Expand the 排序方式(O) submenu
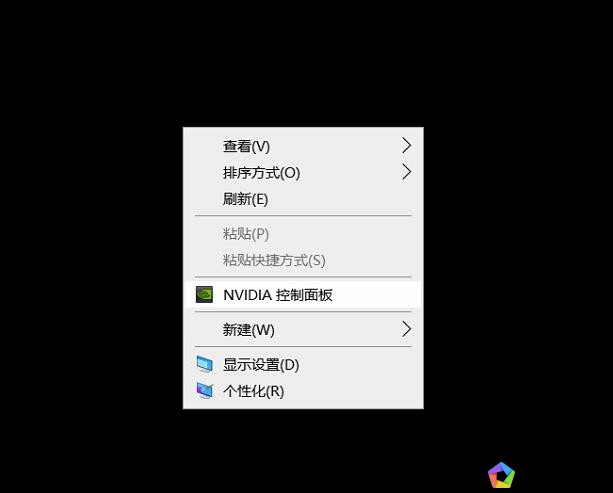Viewport: 613px width, 493px height. pyautogui.click(x=261, y=173)
